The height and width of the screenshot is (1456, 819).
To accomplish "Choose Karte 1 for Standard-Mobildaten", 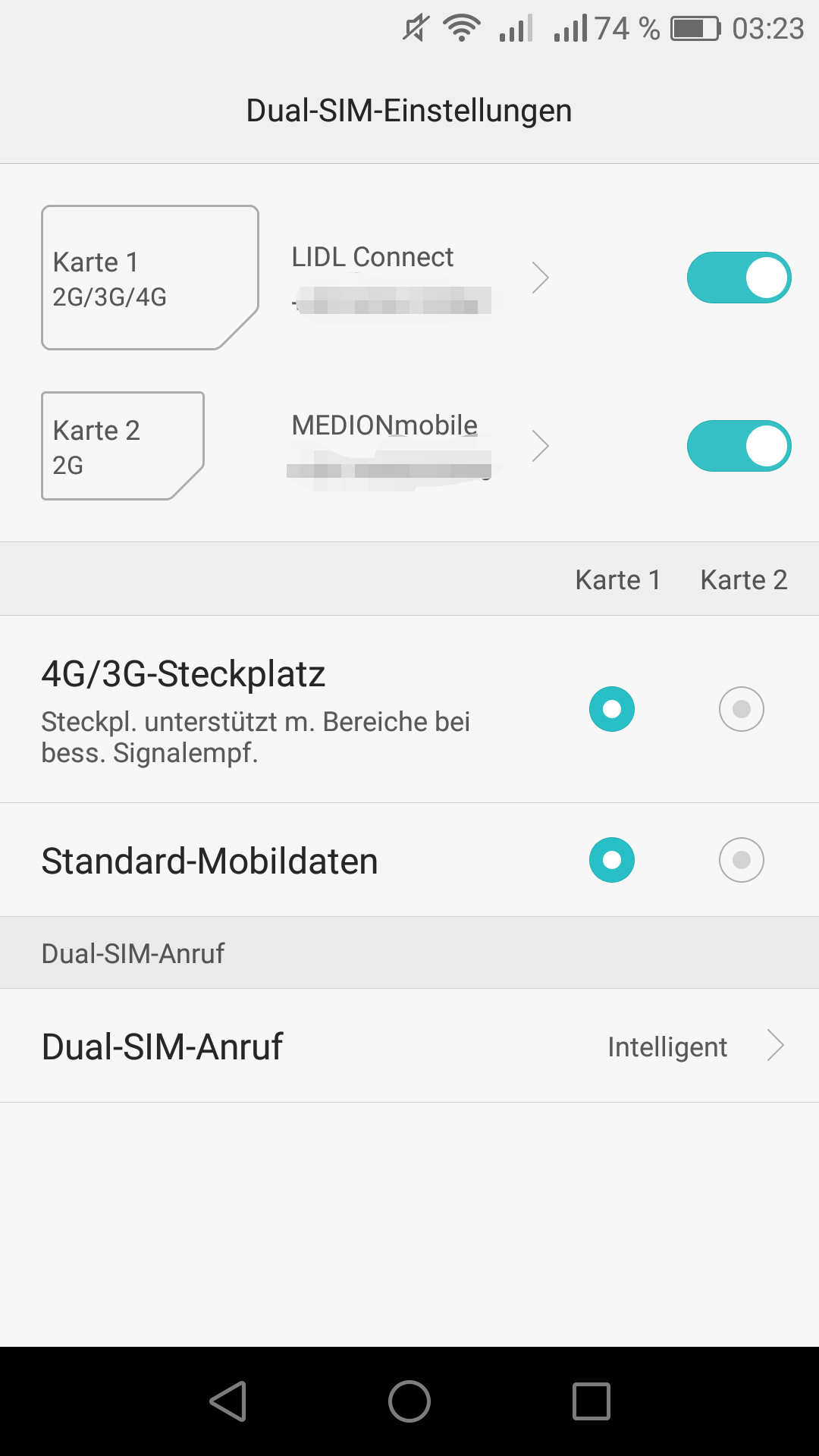I will pyautogui.click(x=612, y=860).
